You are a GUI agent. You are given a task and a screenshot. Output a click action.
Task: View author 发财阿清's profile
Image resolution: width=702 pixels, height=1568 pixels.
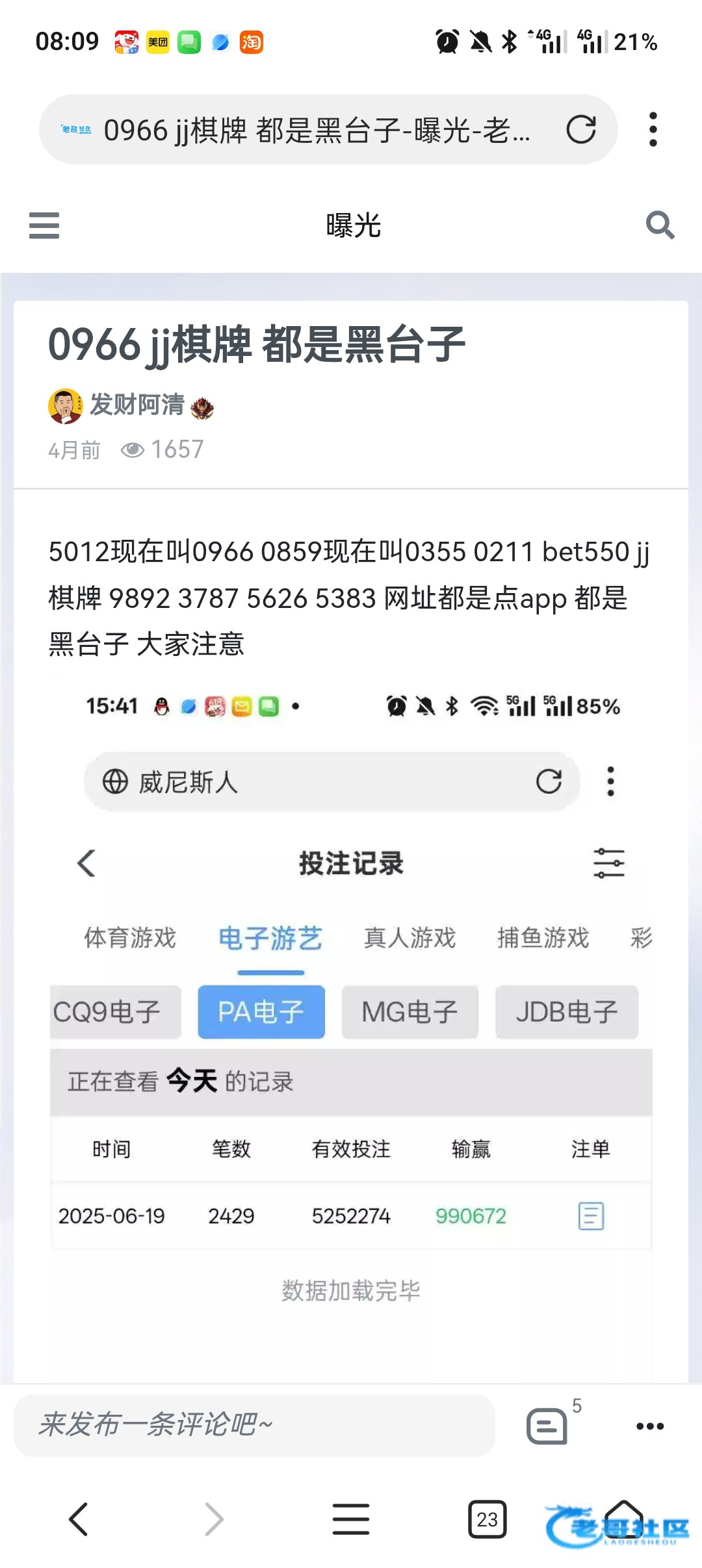tap(137, 405)
